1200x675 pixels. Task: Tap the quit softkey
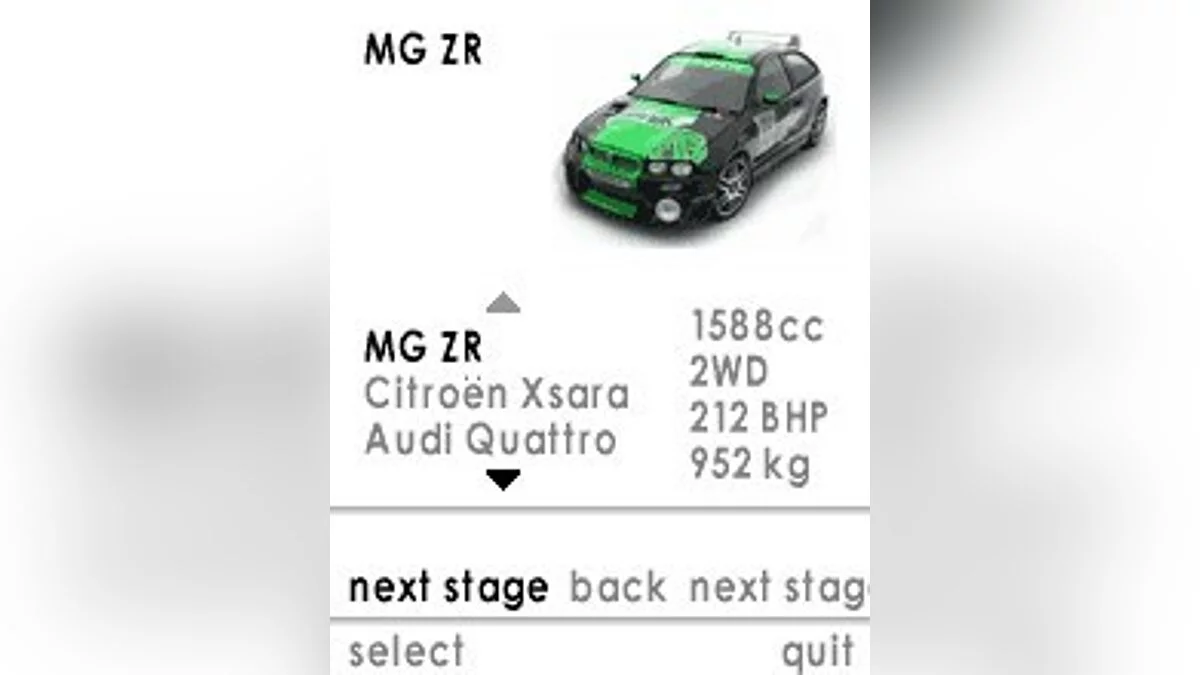(x=817, y=652)
